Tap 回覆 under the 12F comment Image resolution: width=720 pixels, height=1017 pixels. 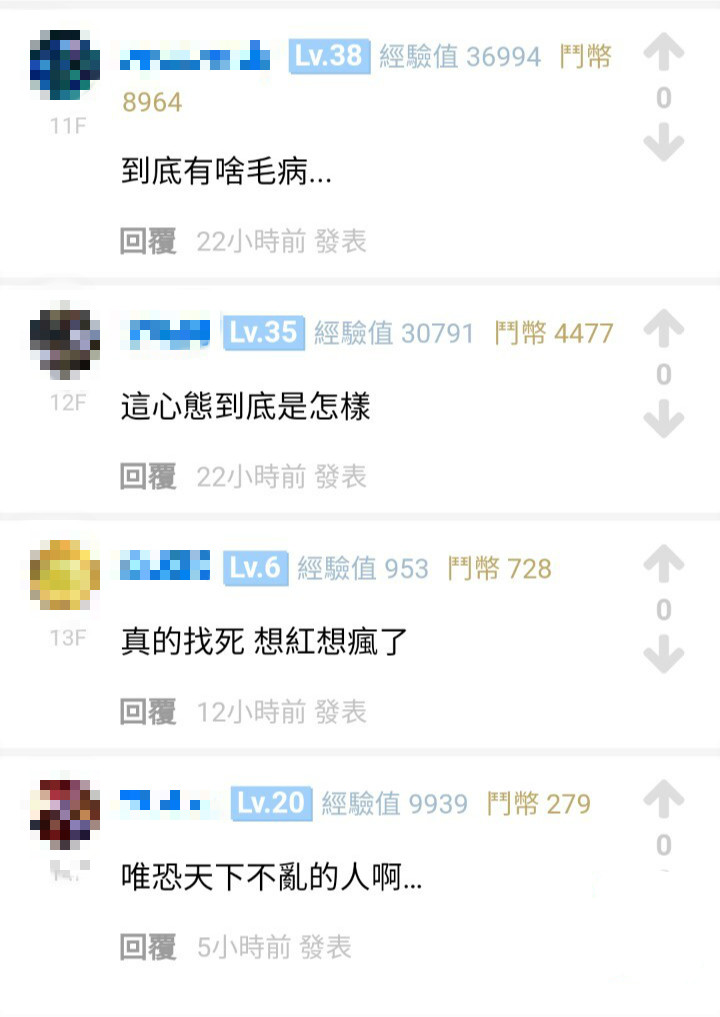148,477
